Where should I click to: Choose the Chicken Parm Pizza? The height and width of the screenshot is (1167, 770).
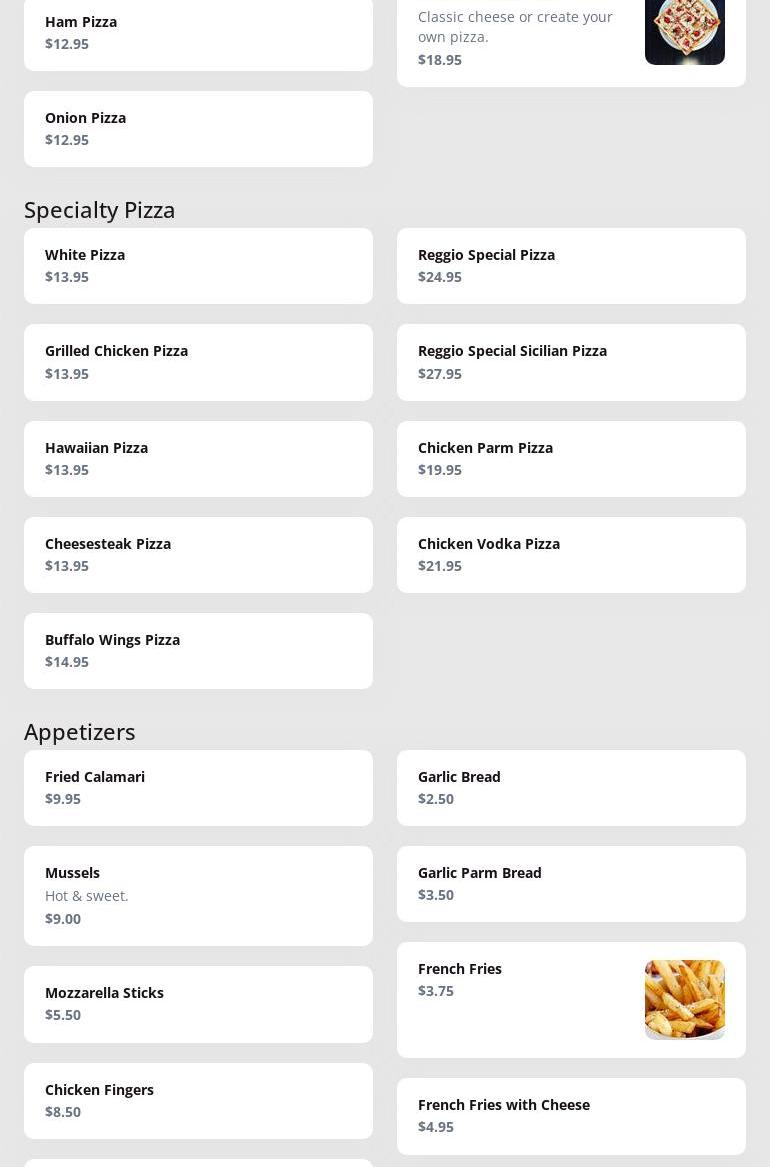click(x=571, y=459)
